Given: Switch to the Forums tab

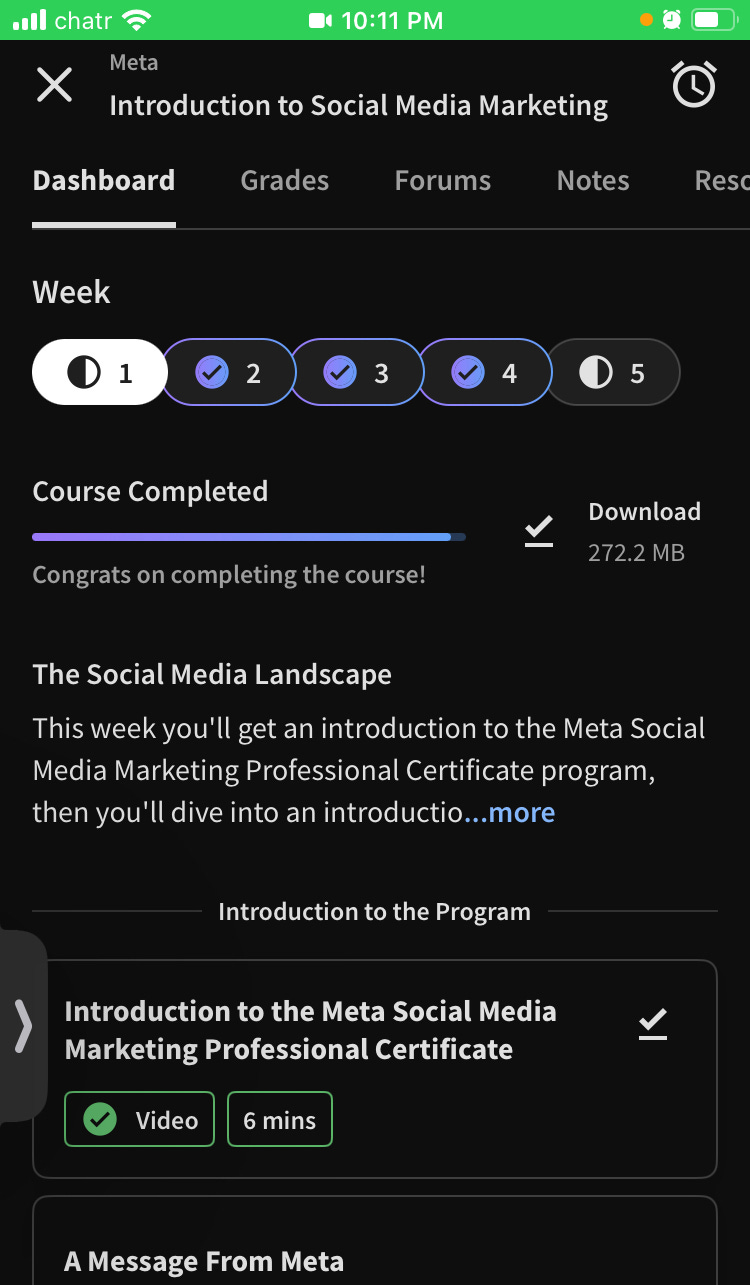Looking at the screenshot, I should (x=443, y=181).
